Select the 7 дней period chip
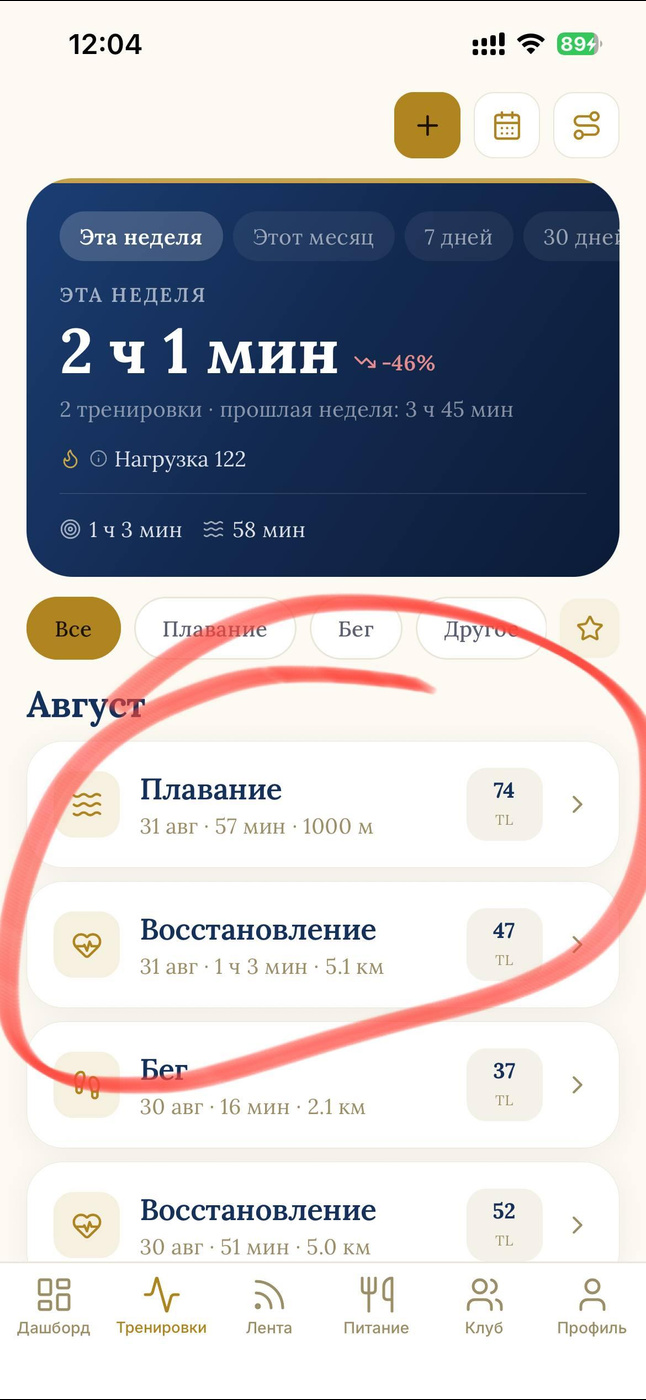646x1400 pixels. [459, 237]
